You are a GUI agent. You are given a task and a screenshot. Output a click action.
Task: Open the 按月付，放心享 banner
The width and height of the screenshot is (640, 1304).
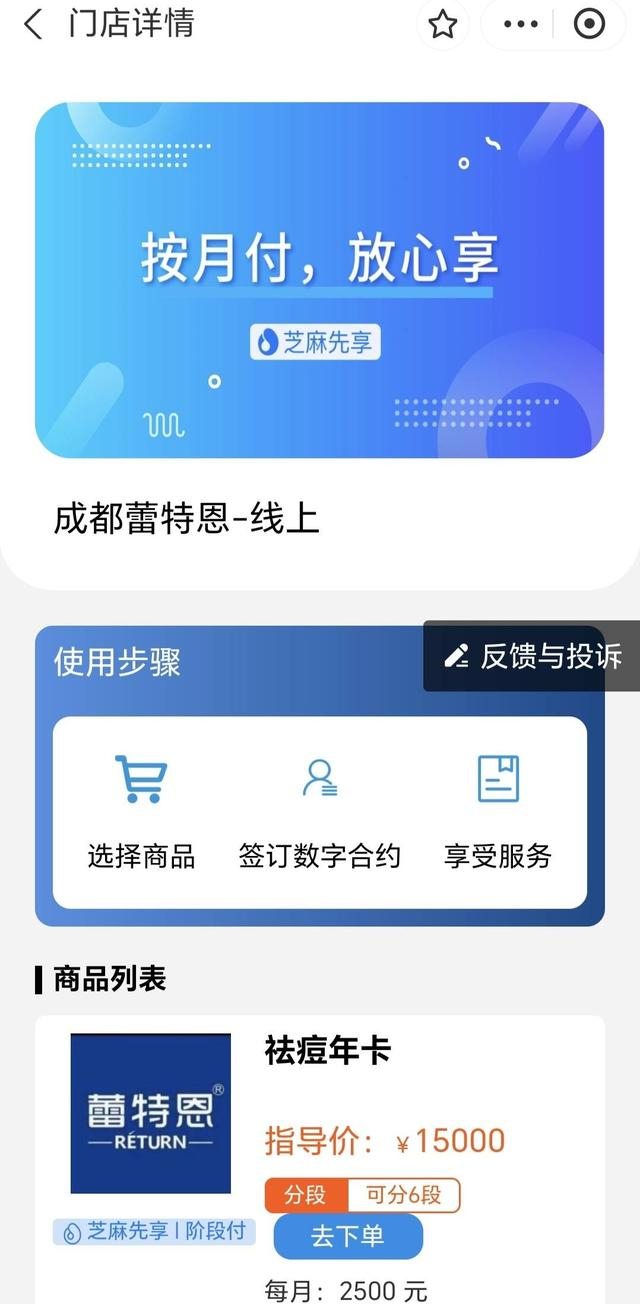tap(319, 280)
